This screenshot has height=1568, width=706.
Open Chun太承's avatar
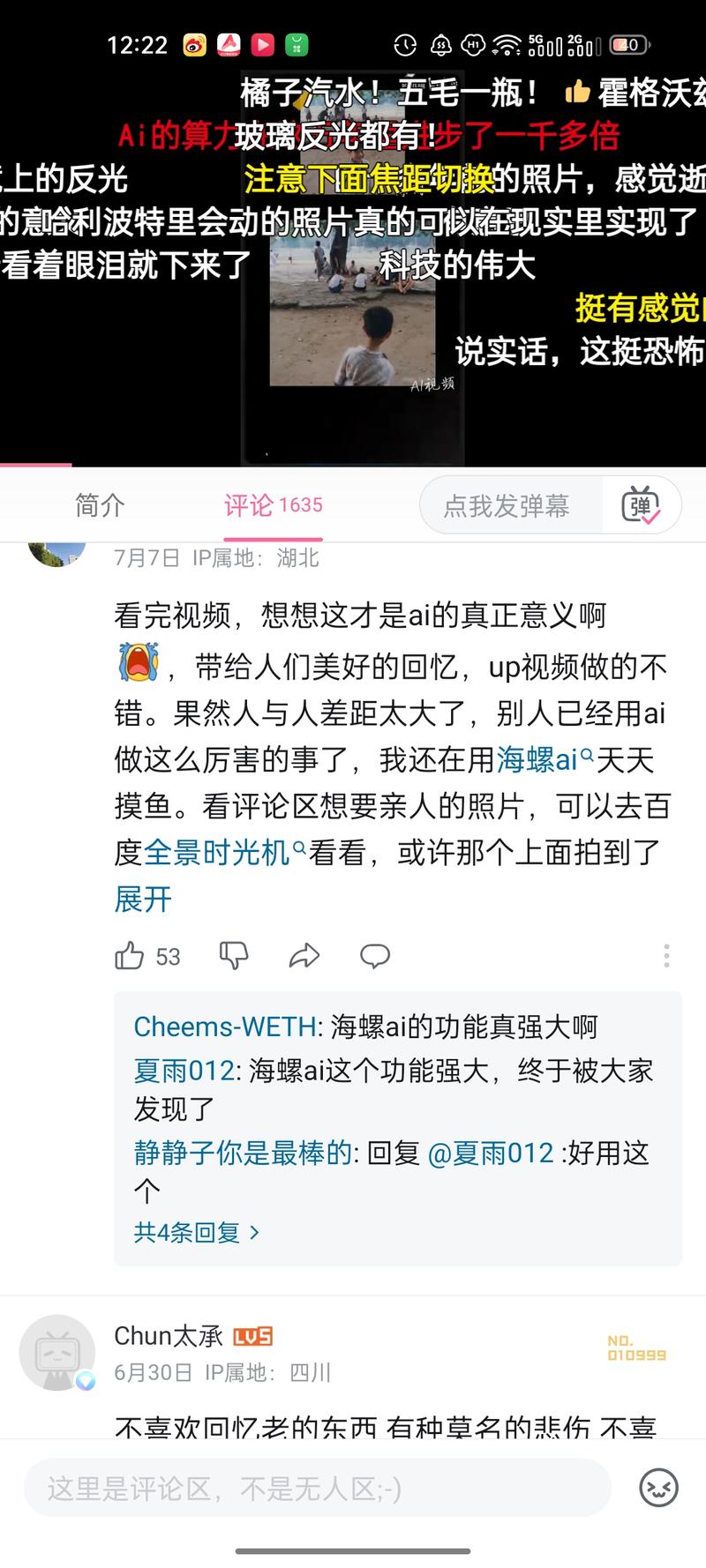pos(57,1353)
